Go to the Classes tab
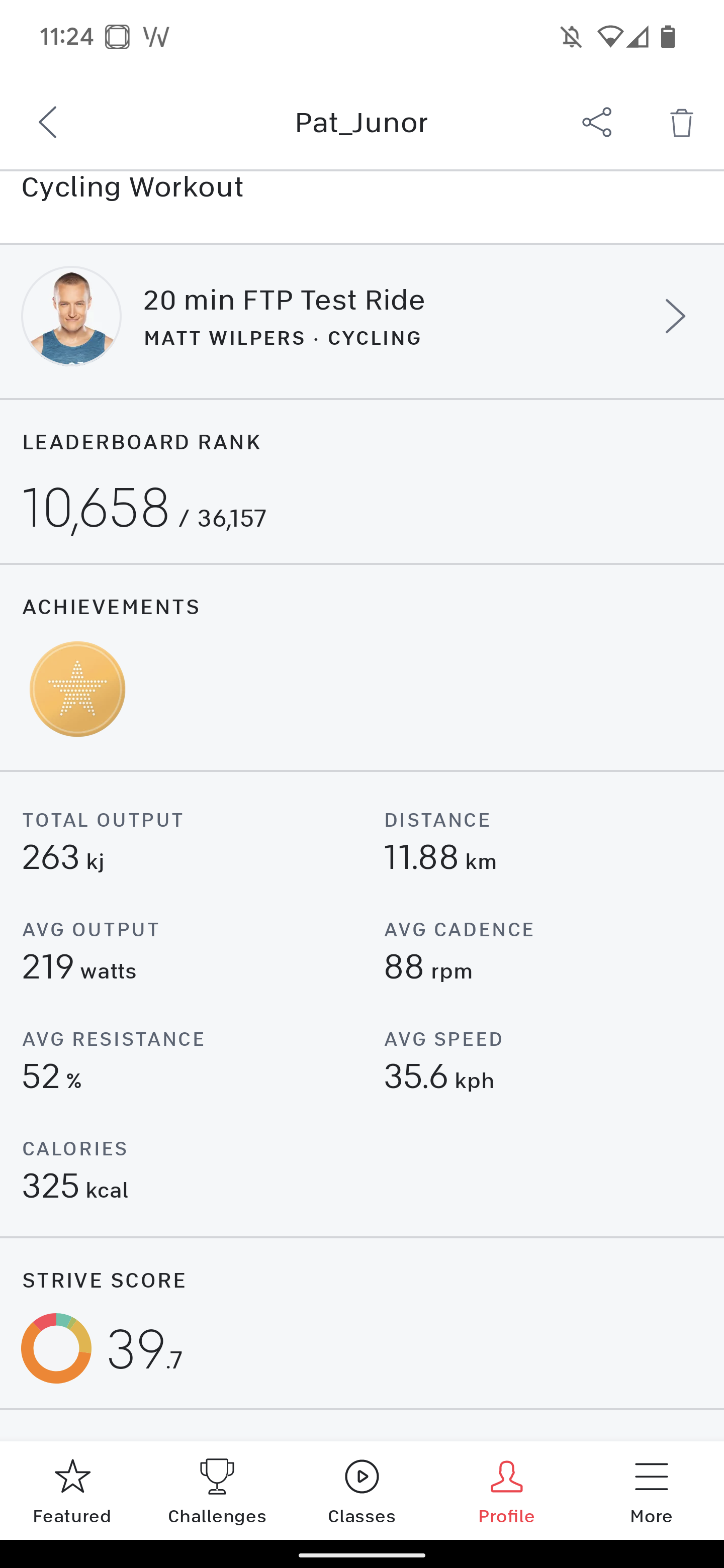The width and height of the screenshot is (724, 1568). (x=361, y=1491)
